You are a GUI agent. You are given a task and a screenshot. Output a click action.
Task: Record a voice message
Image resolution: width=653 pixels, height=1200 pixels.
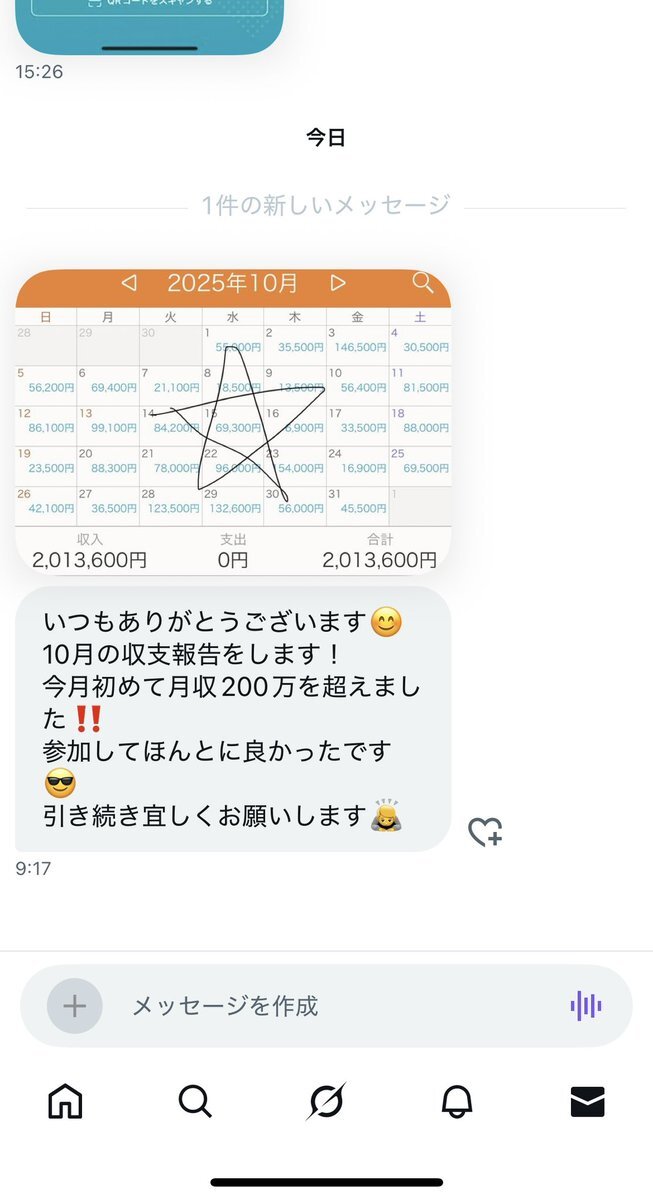[586, 1006]
